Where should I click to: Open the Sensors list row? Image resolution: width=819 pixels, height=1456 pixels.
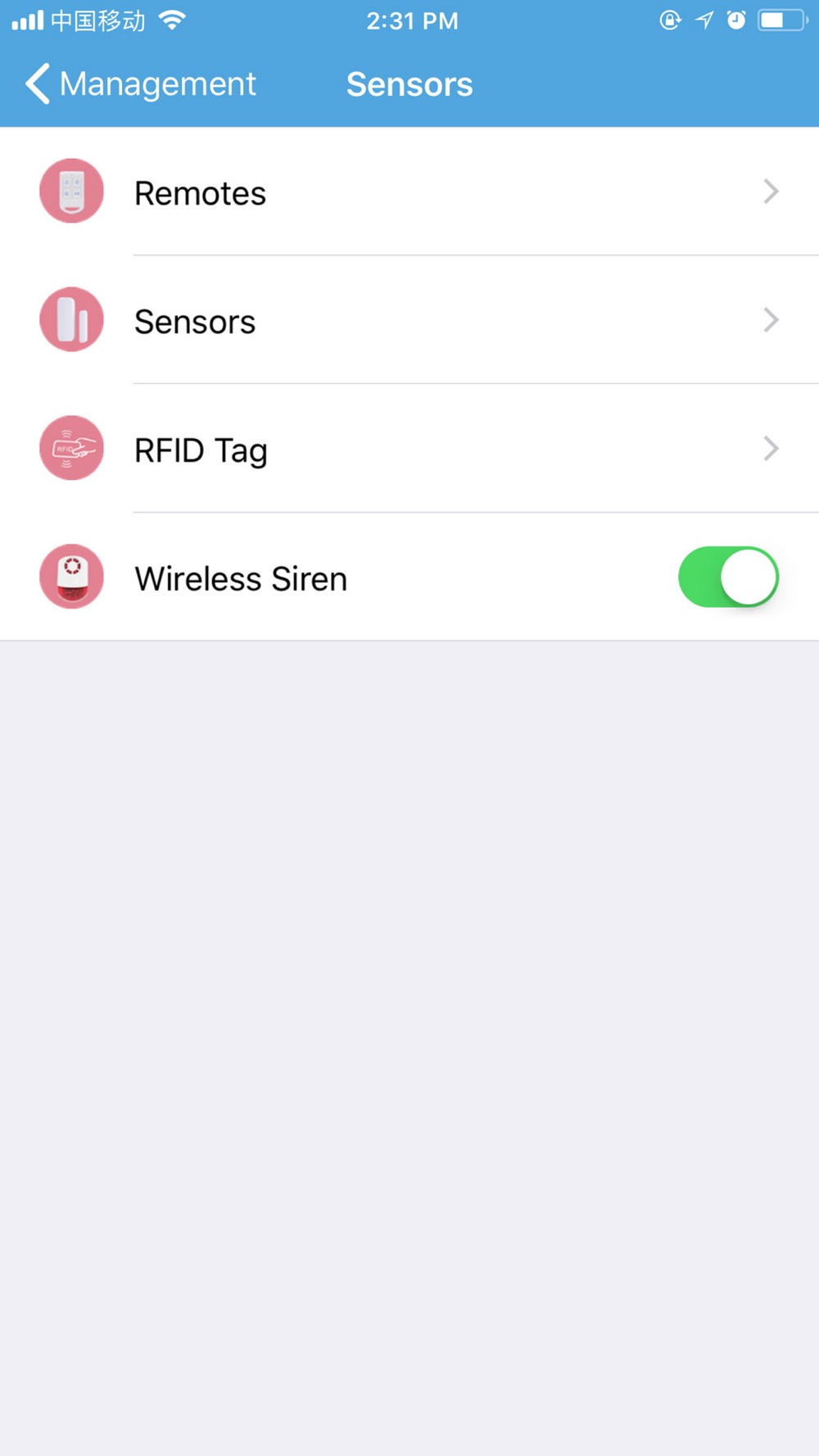409,321
